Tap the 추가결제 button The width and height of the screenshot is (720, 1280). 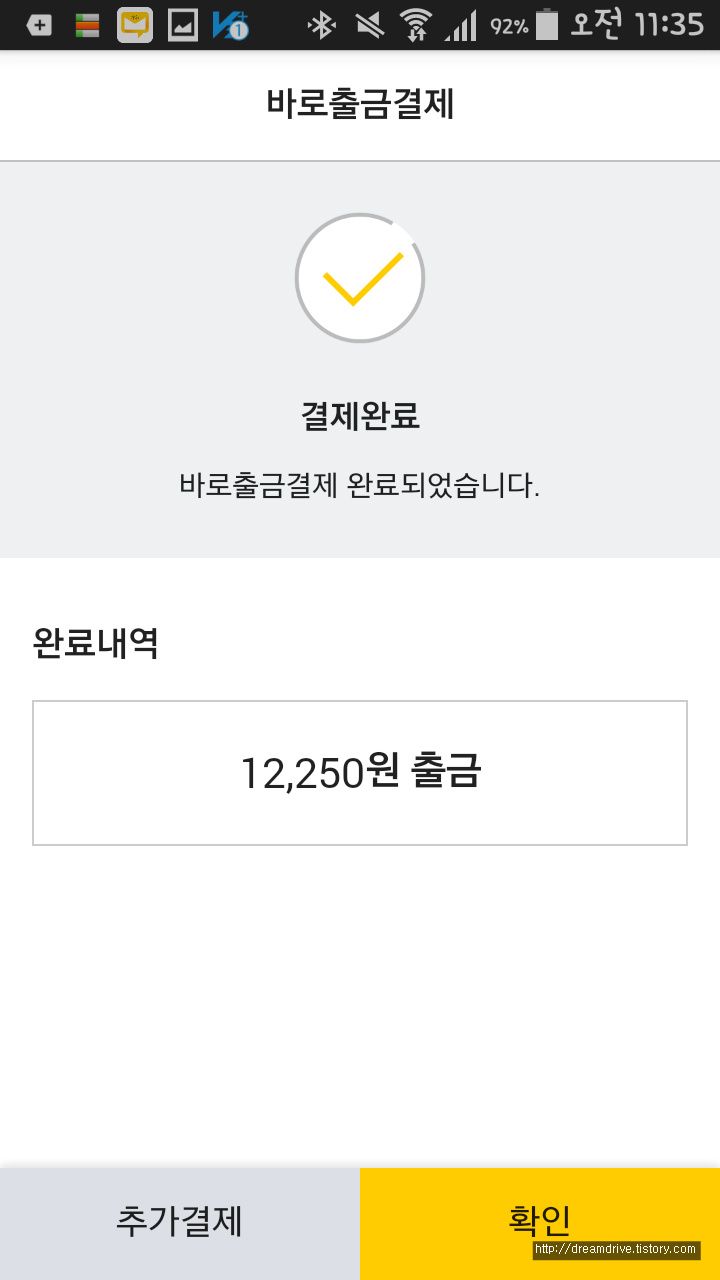pyautogui.click(x=180, y=1223)
